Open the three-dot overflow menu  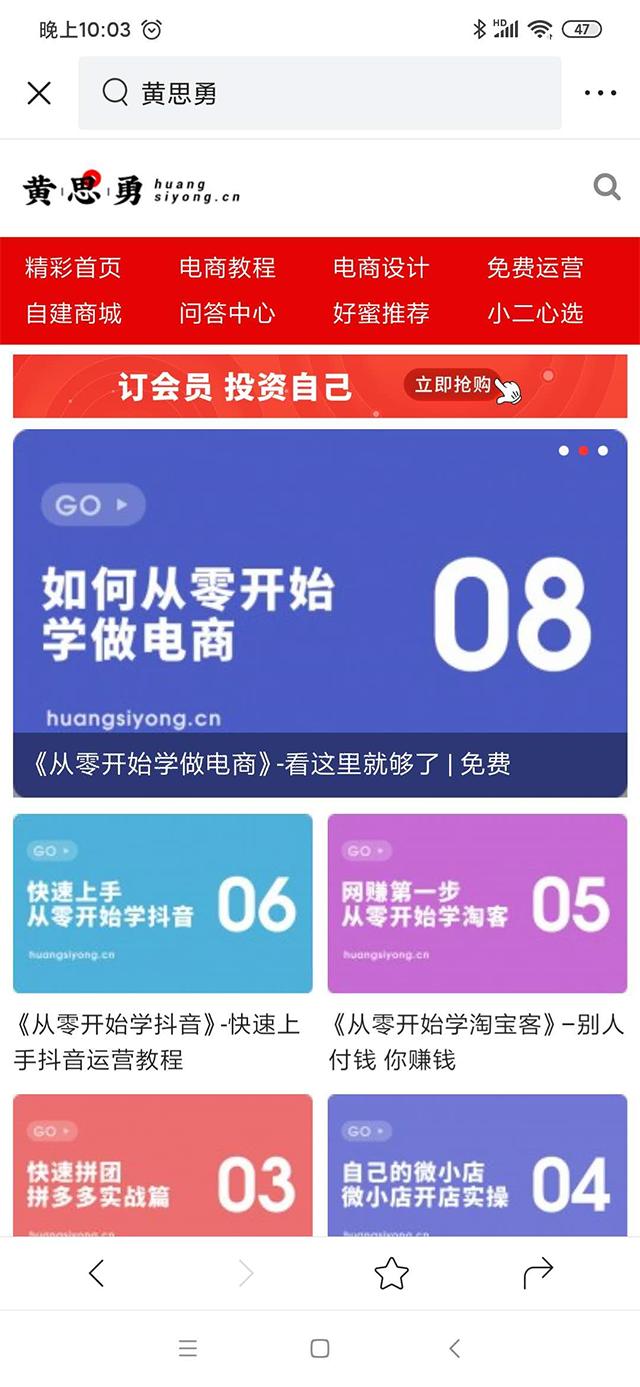[x=600, y=93]
